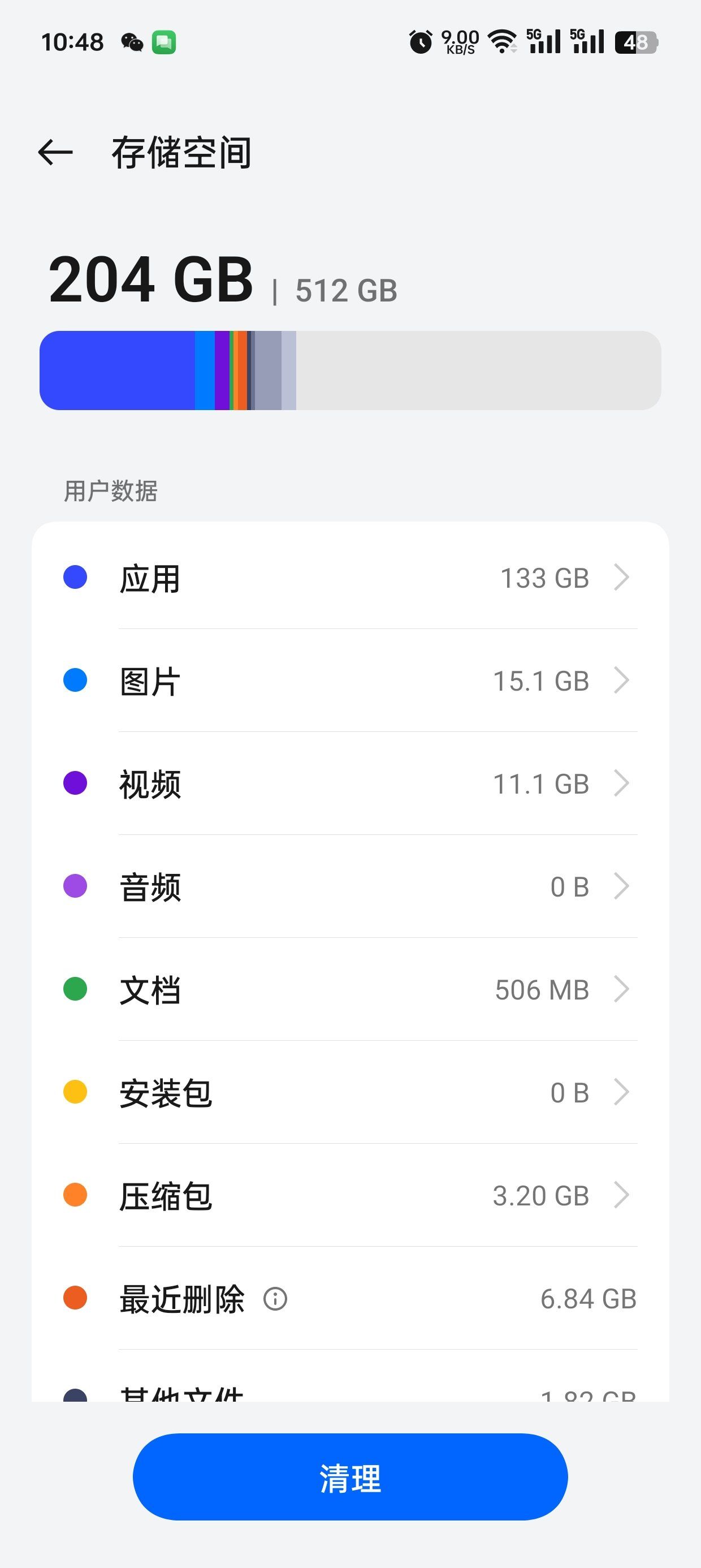Open 压缩包 storage category

(350, 1195)
